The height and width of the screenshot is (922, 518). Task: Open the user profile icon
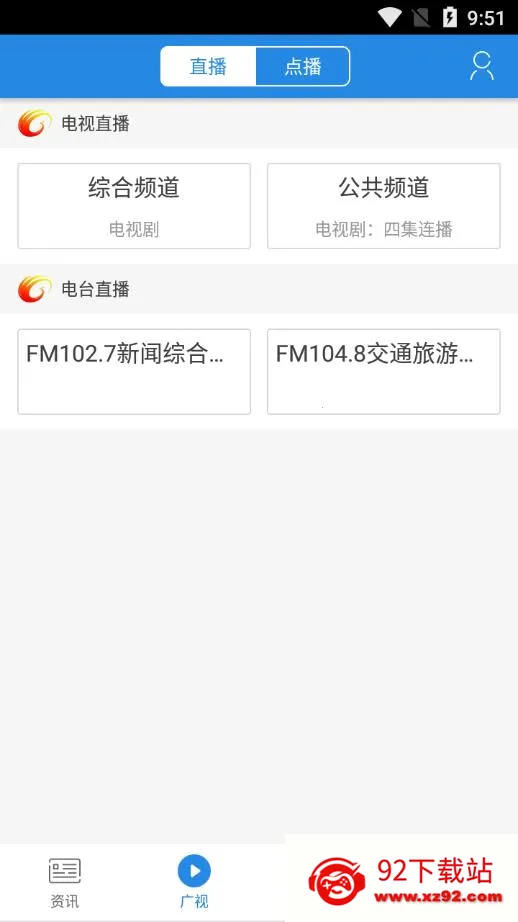click(482, 66)
